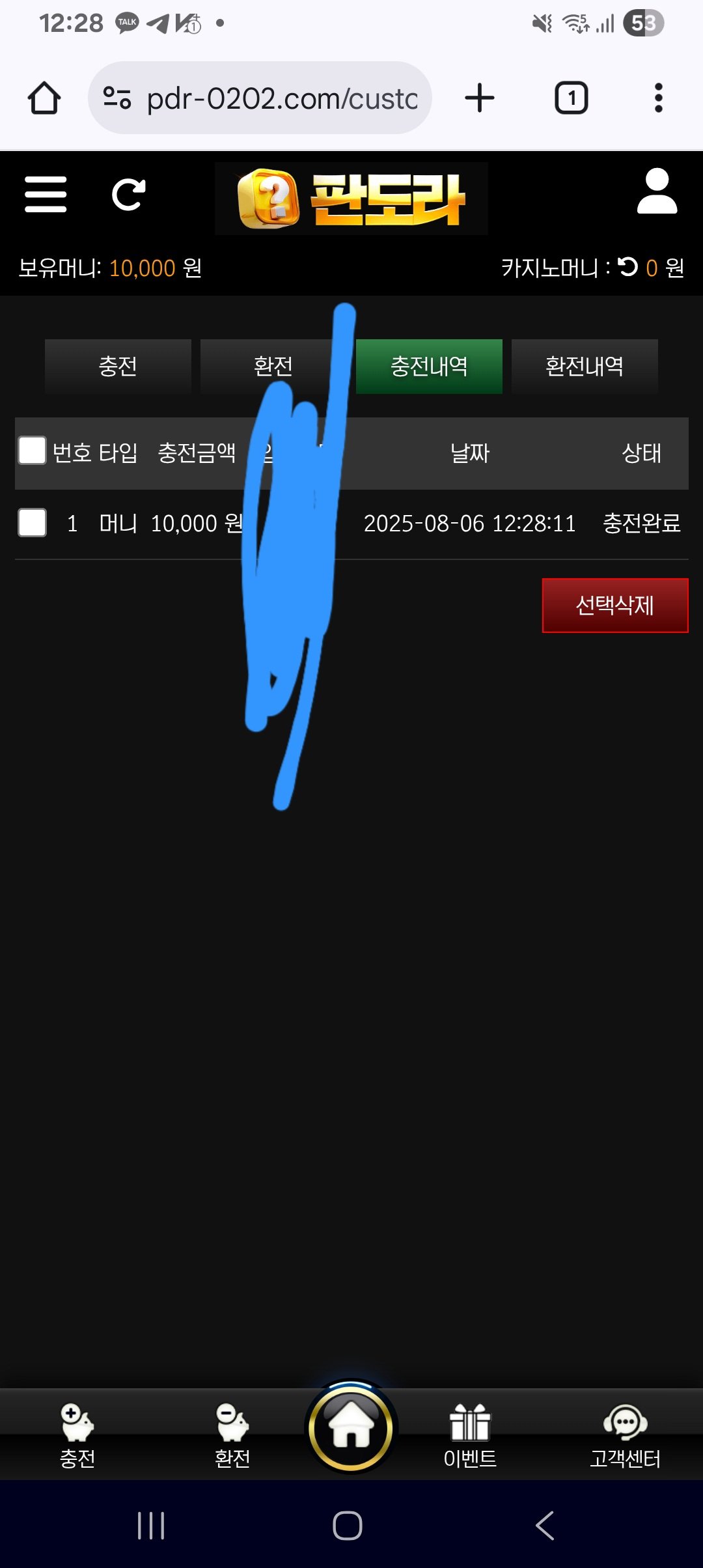Viewport: 703px width, 1568px height.
Task: Go to the home button in the bottom bar
Action: 351,1427
